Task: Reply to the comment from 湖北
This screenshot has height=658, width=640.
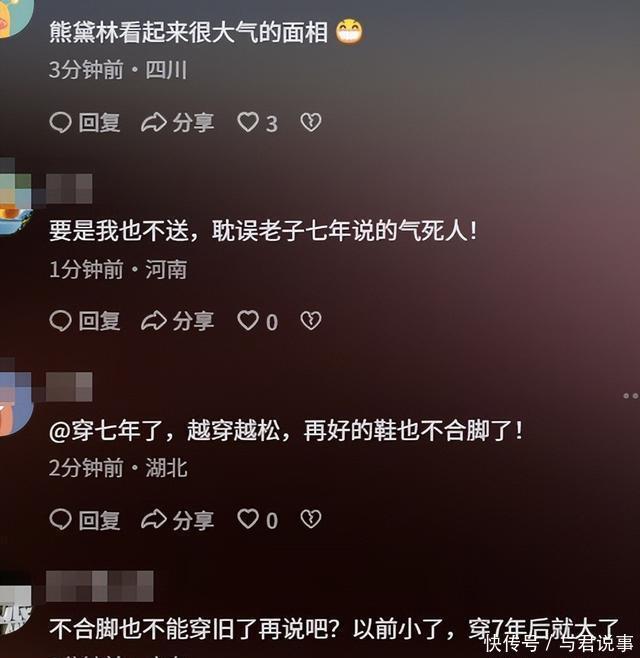Action: 85,519
